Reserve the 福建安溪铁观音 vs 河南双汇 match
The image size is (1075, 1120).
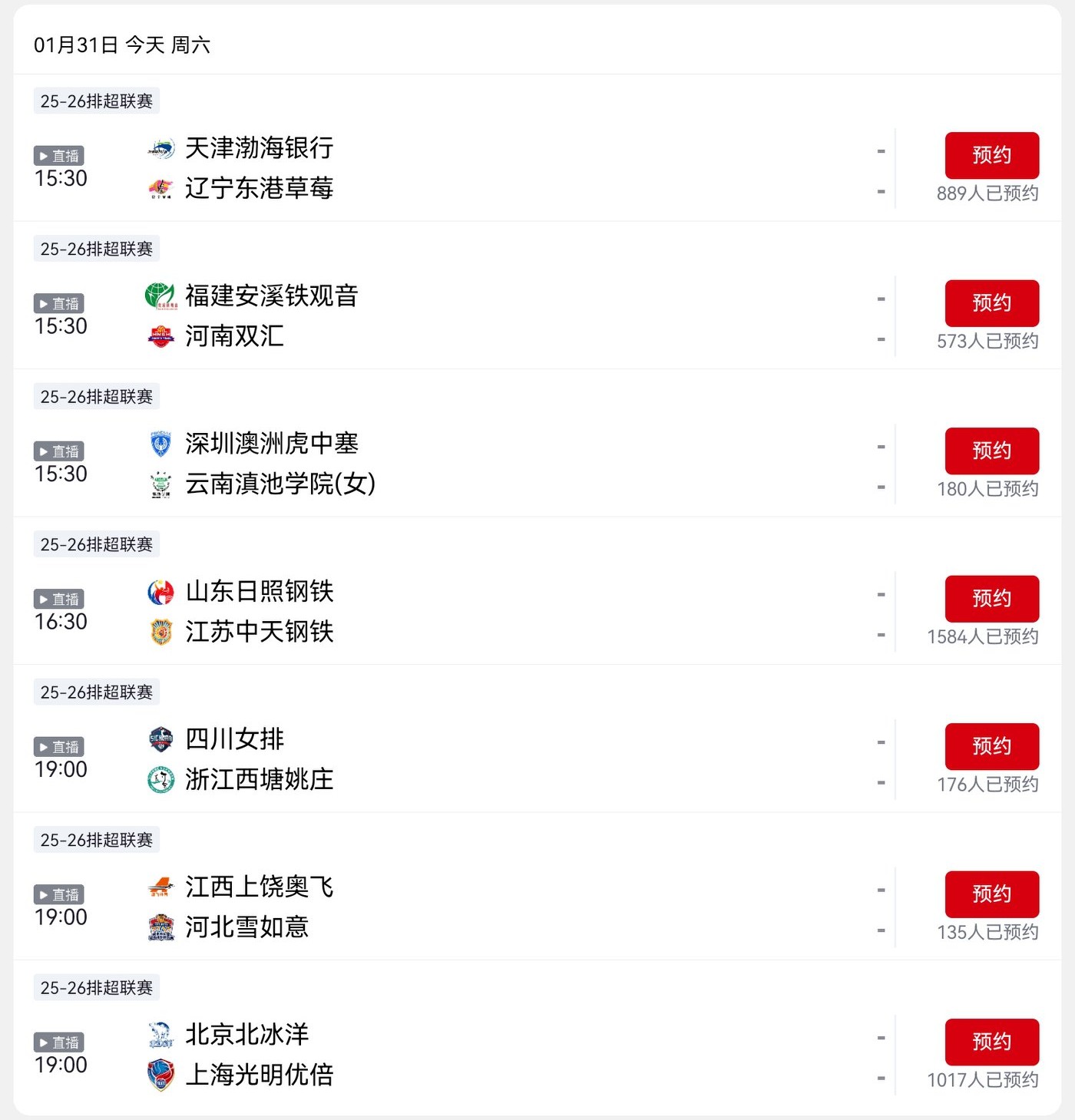tap(991, 303)
